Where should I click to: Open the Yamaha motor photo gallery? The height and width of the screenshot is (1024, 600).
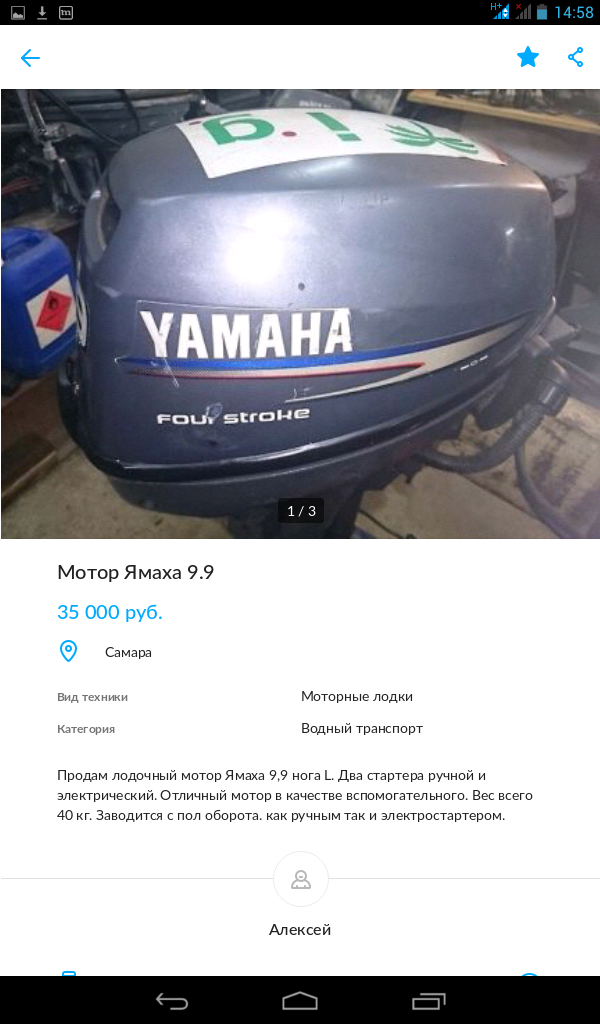coord(300,314)
